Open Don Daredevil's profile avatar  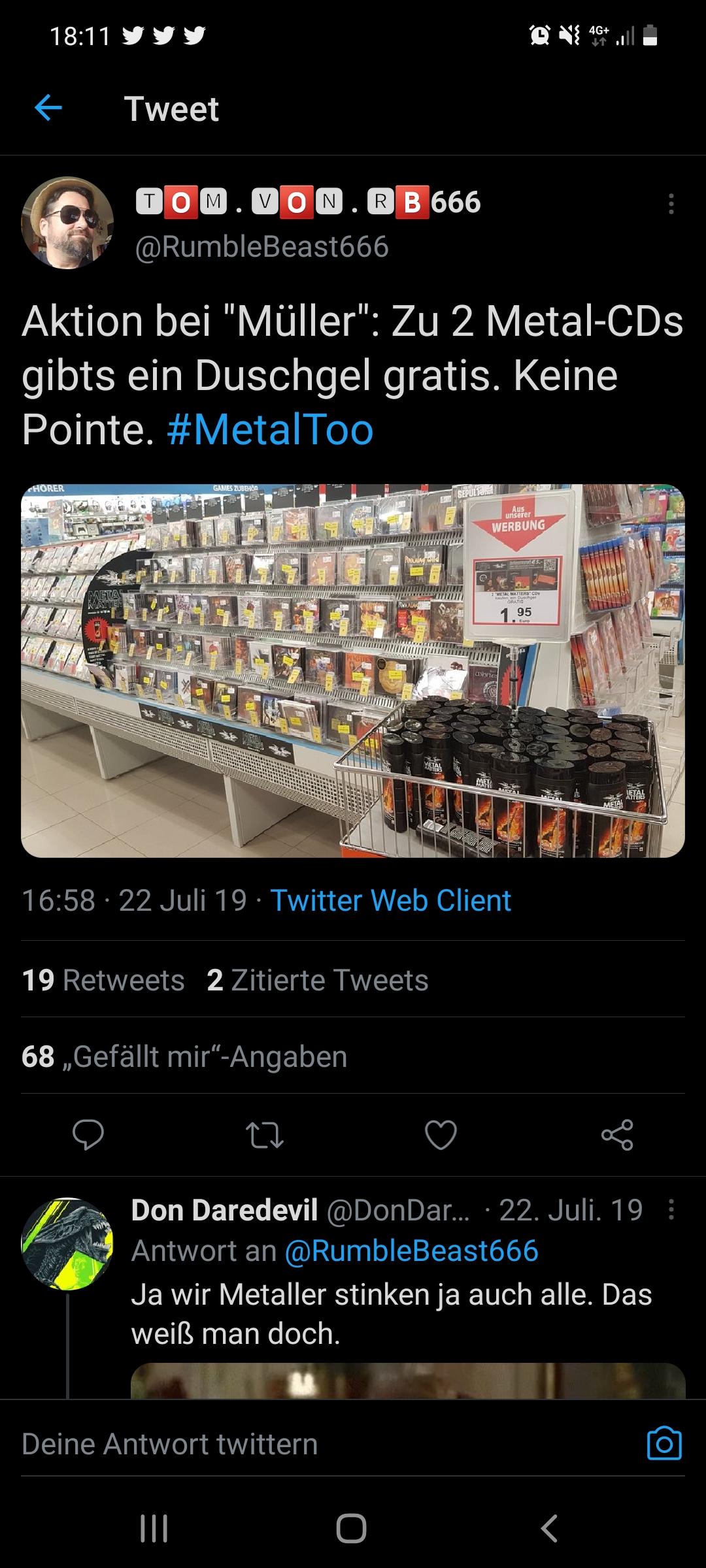tap(67, 1244)
